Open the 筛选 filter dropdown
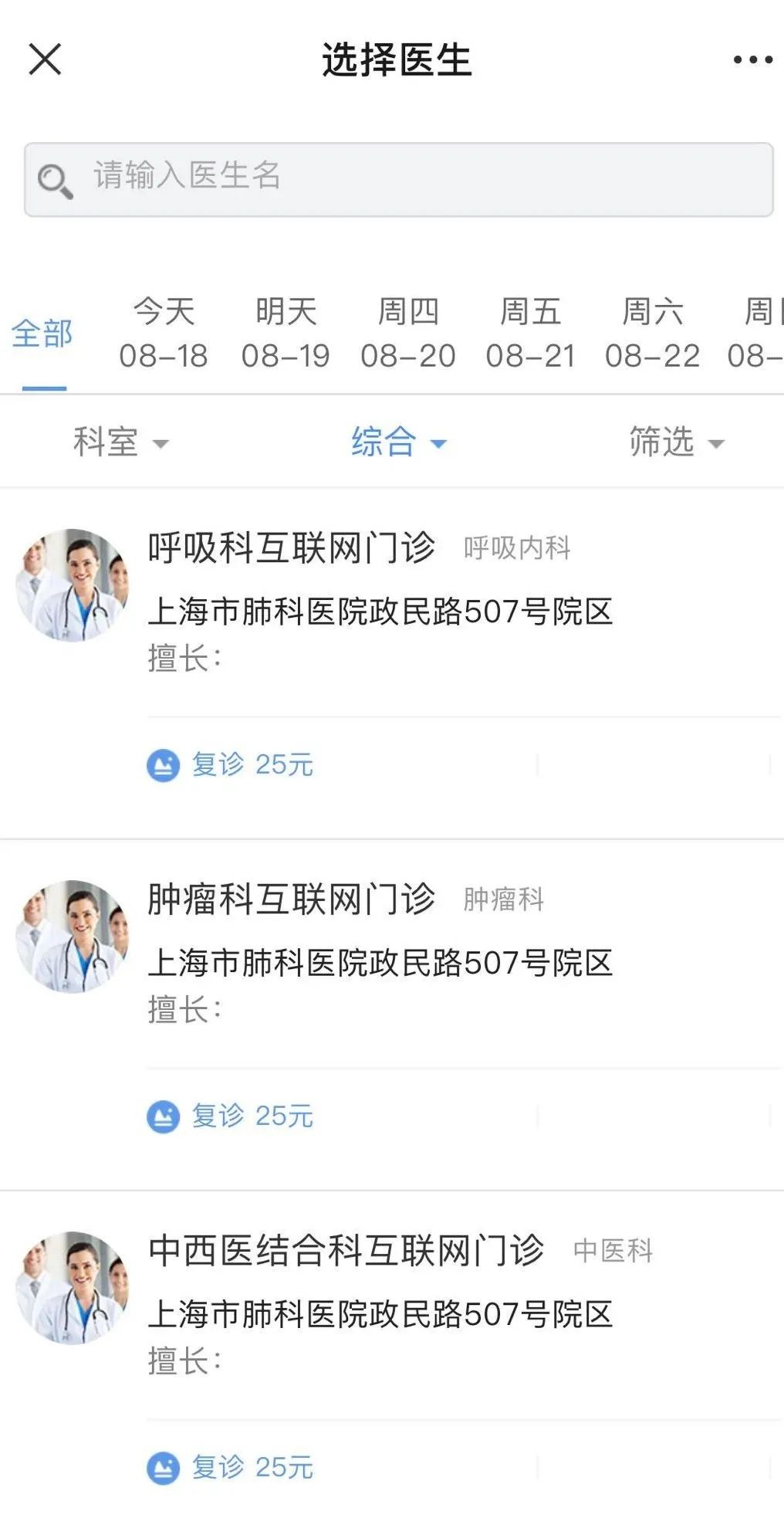Viewport: 784px width, 1528px height. click(x=676, y=442)
